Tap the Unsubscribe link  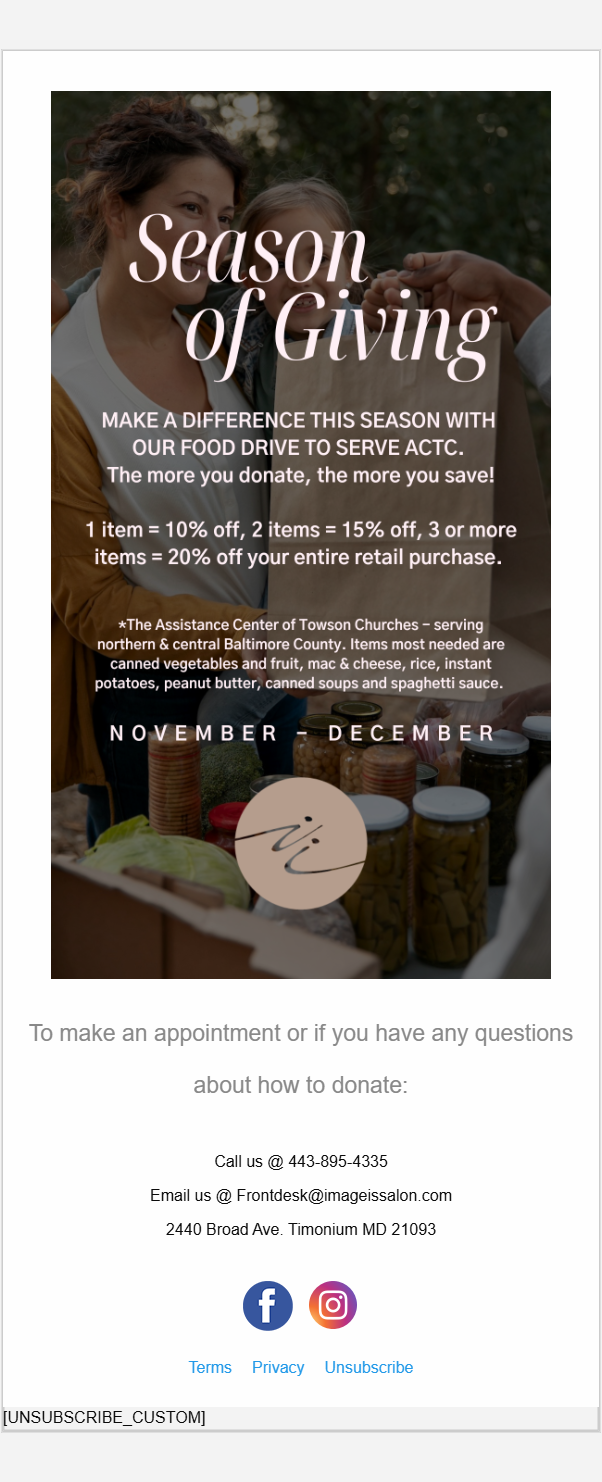[x=369, y=1368]
